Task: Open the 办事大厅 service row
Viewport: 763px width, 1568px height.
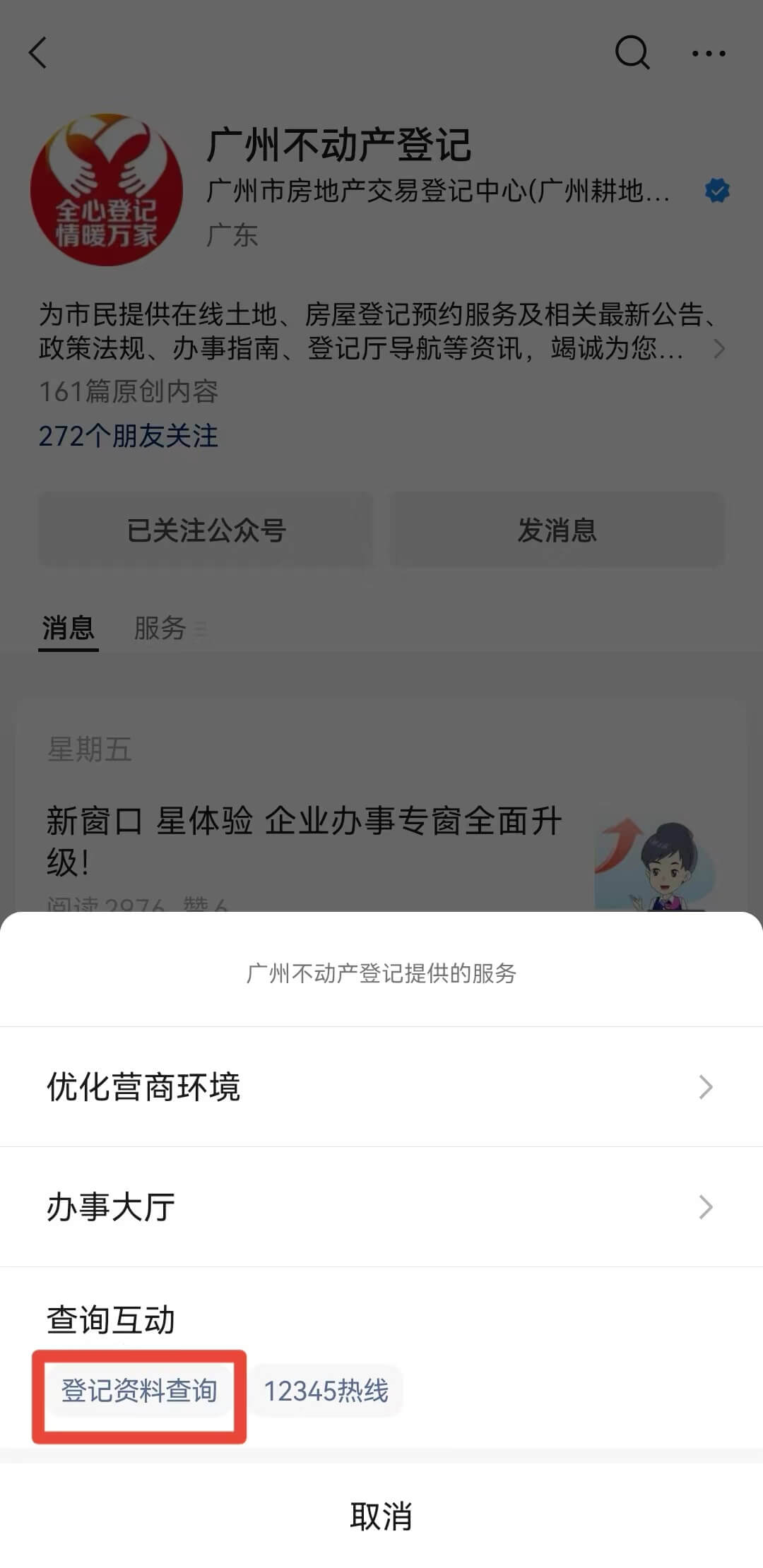Action: (x=380, y=1207)
